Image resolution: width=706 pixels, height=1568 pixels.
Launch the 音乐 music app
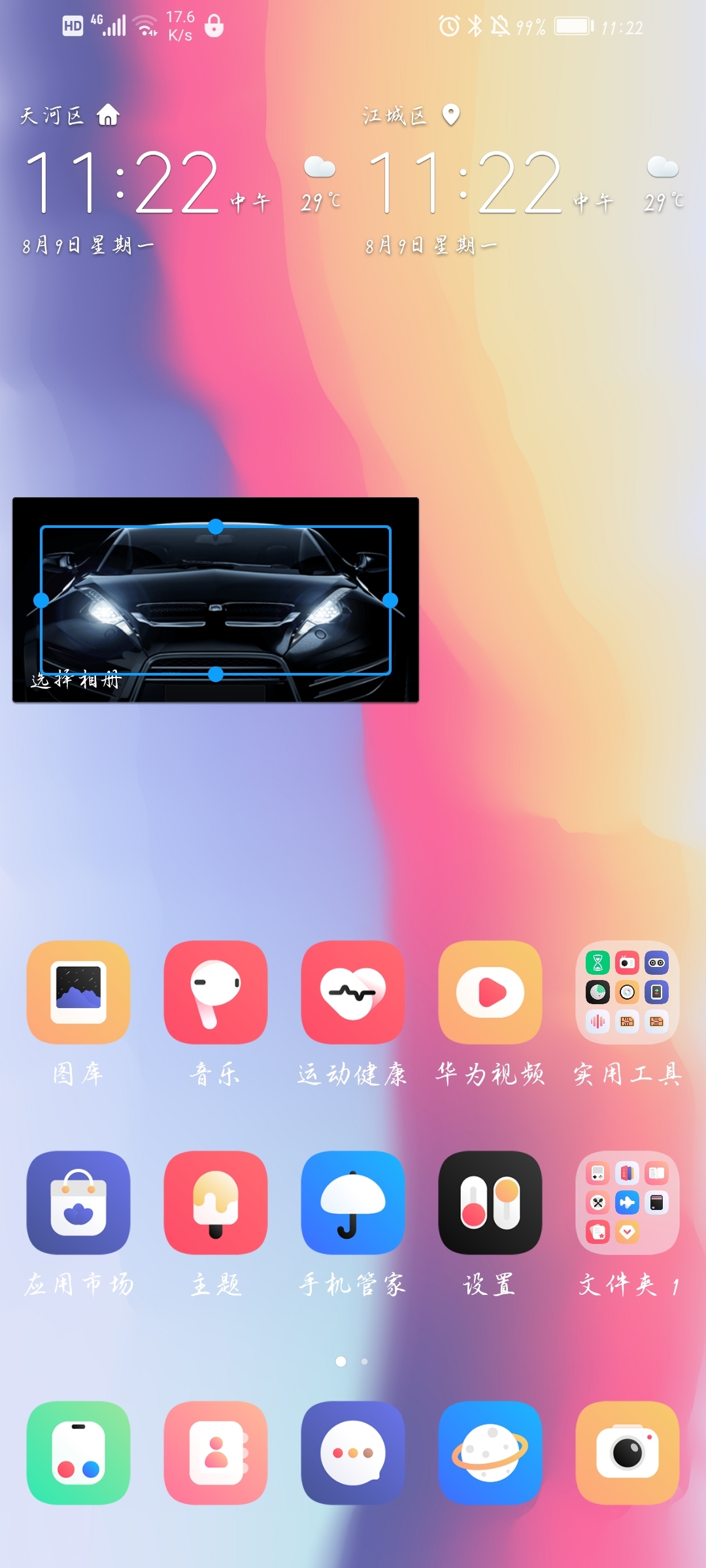pos(216,992)
